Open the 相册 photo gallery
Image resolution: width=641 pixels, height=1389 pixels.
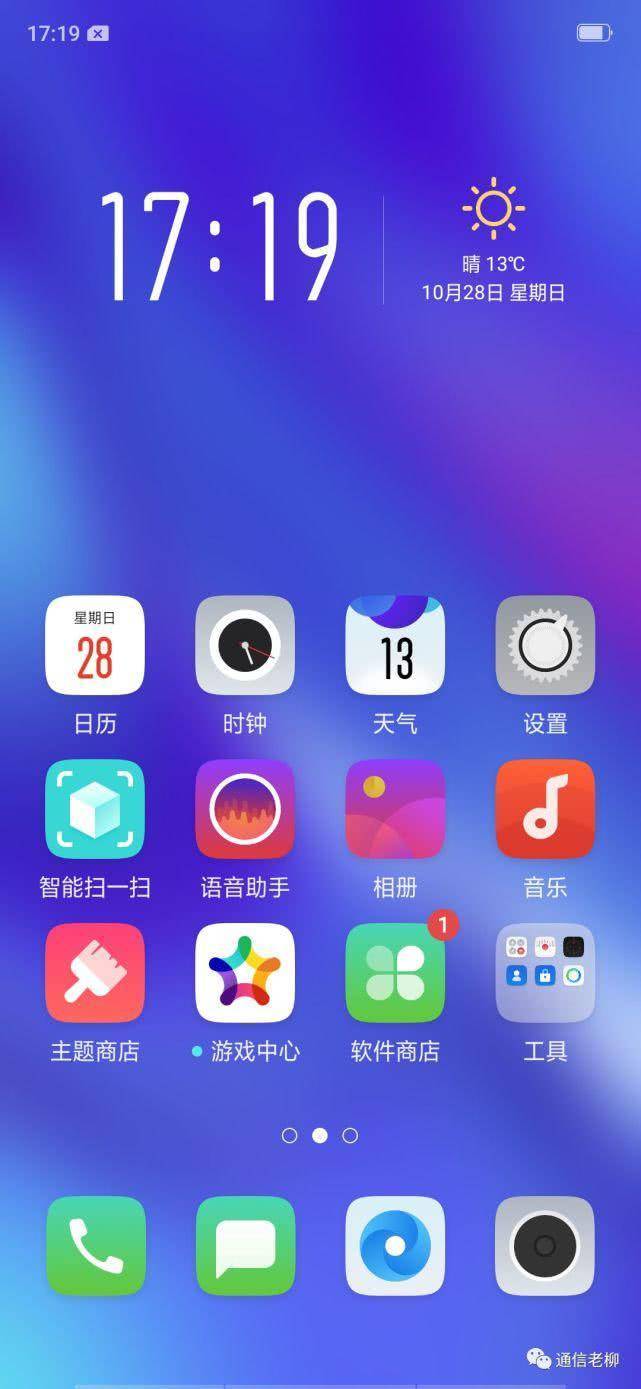pos(395,809)
